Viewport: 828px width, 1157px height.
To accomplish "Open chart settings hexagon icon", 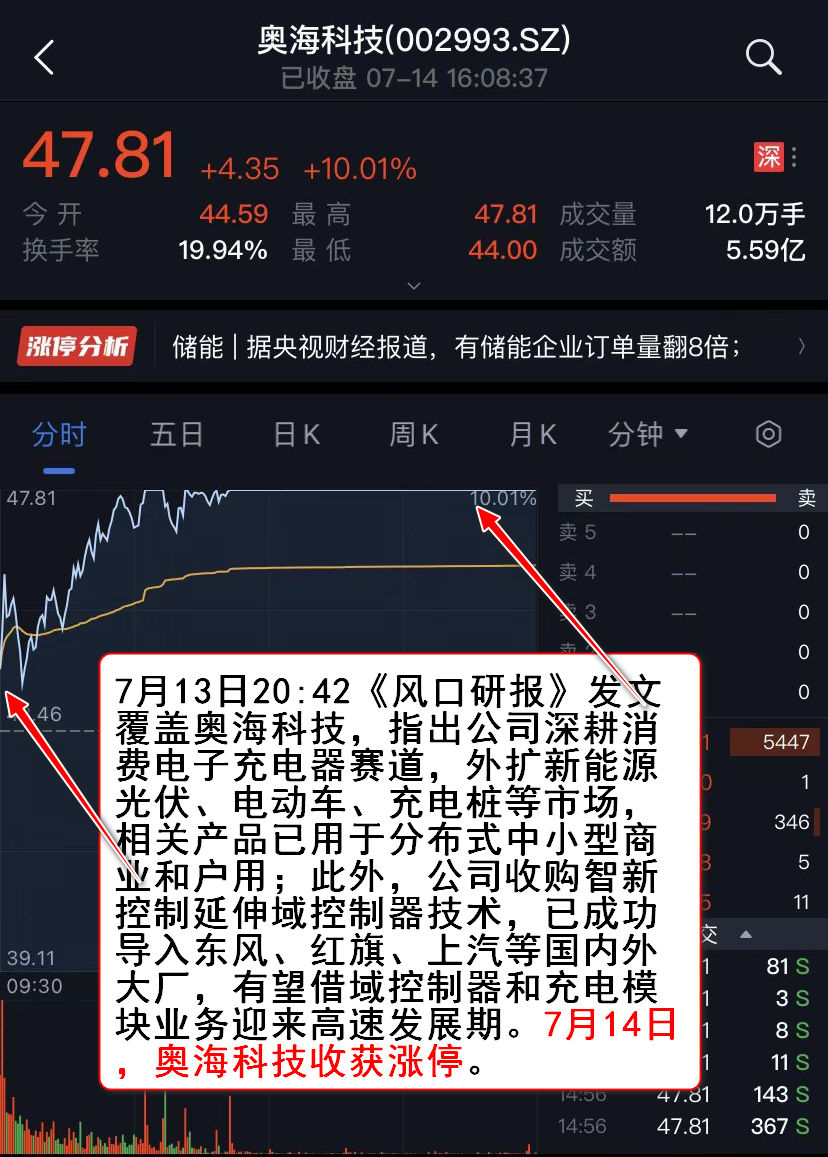I will (768, 435).
